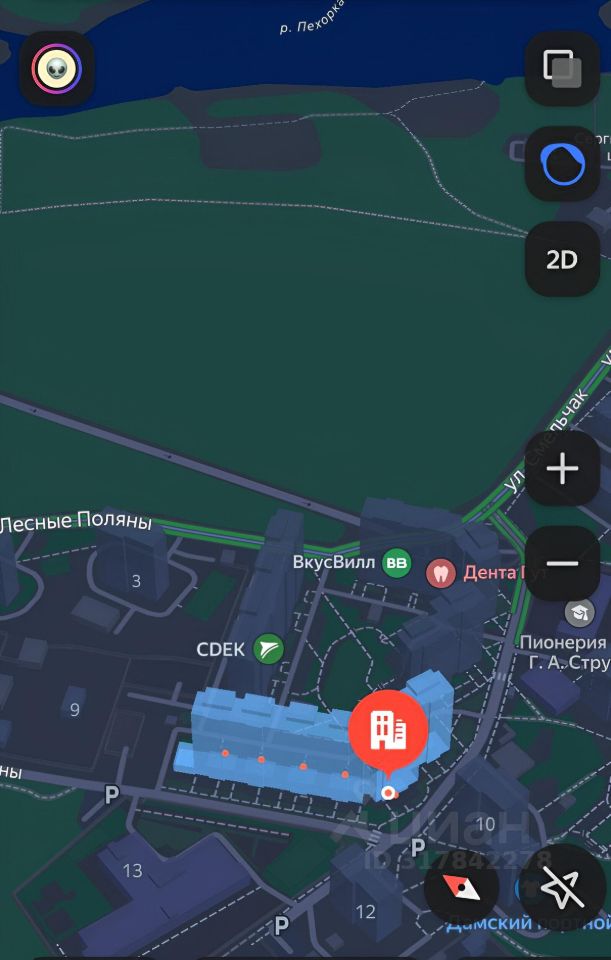
Task: Open the ВкусВилл store marker
Action: (397, 563)
